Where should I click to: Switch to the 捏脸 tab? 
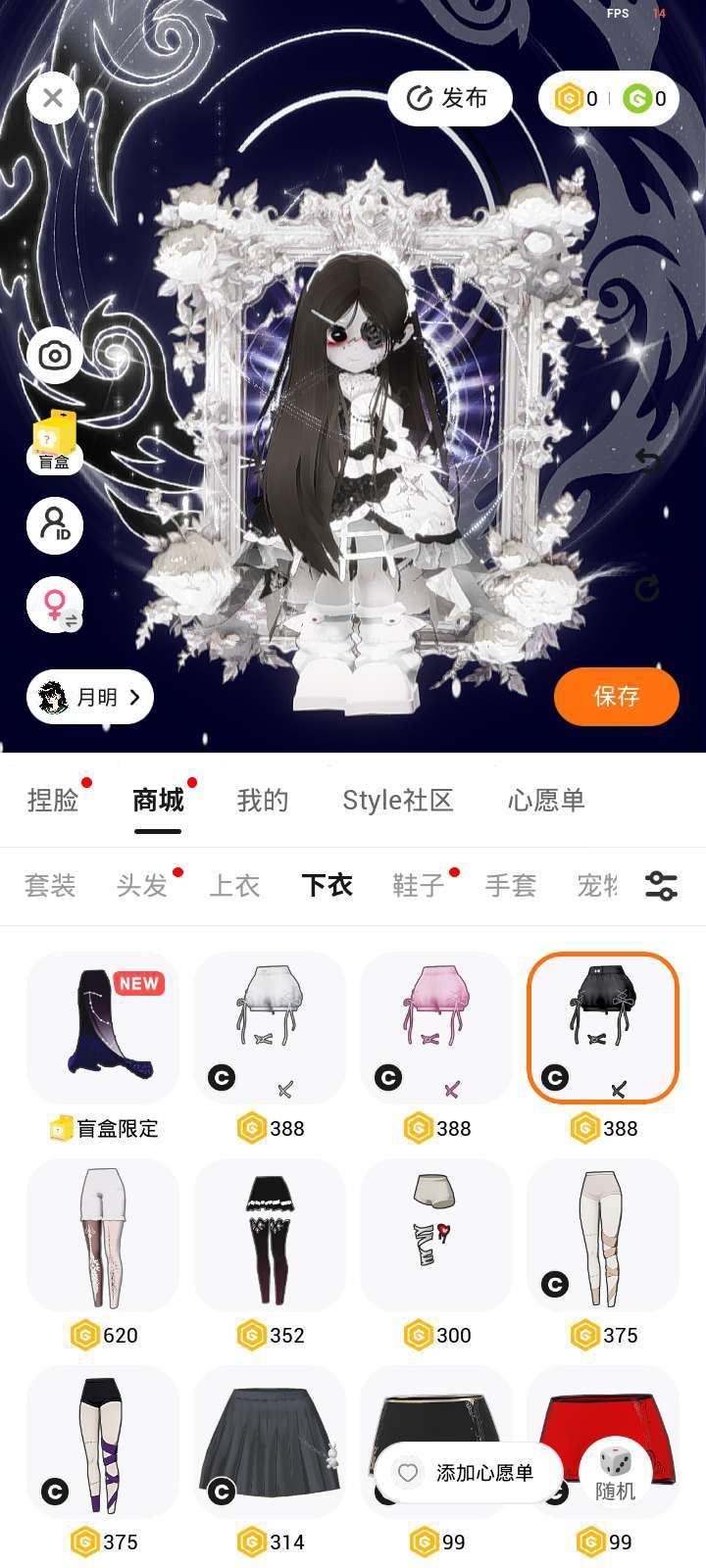tap(53, 801)
